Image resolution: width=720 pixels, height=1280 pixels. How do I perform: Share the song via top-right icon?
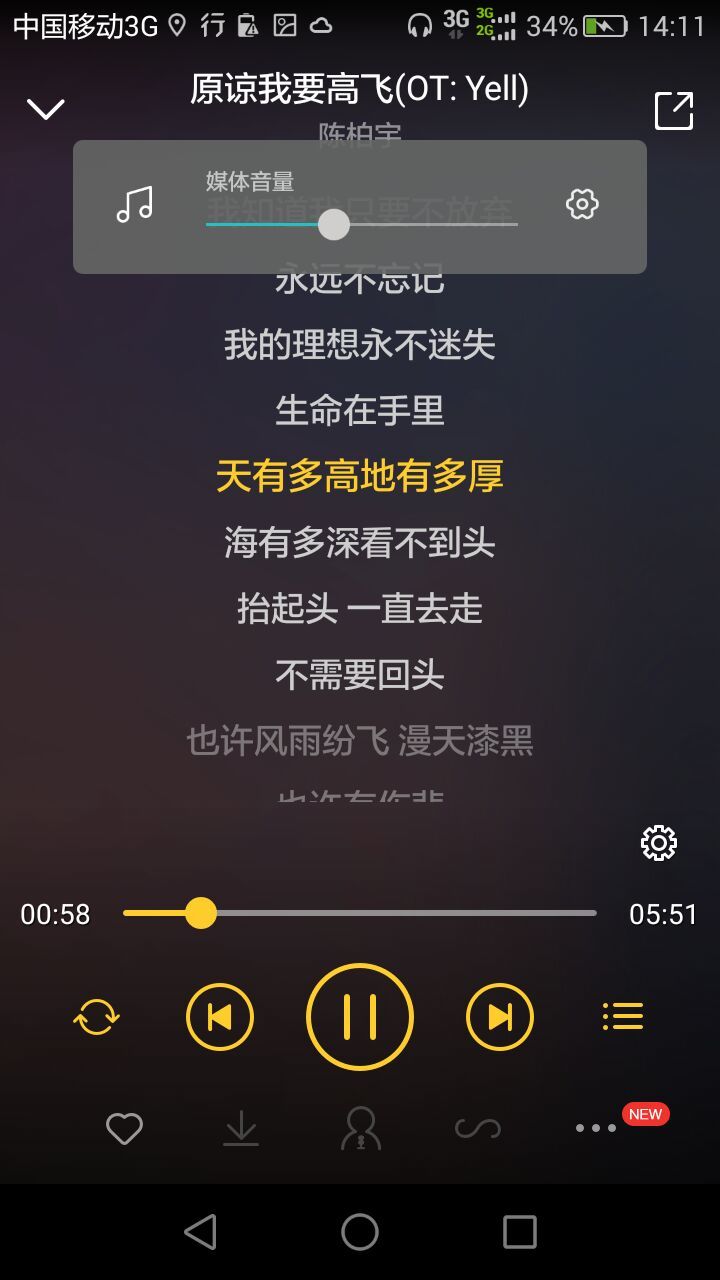click(x=674, y=110)
